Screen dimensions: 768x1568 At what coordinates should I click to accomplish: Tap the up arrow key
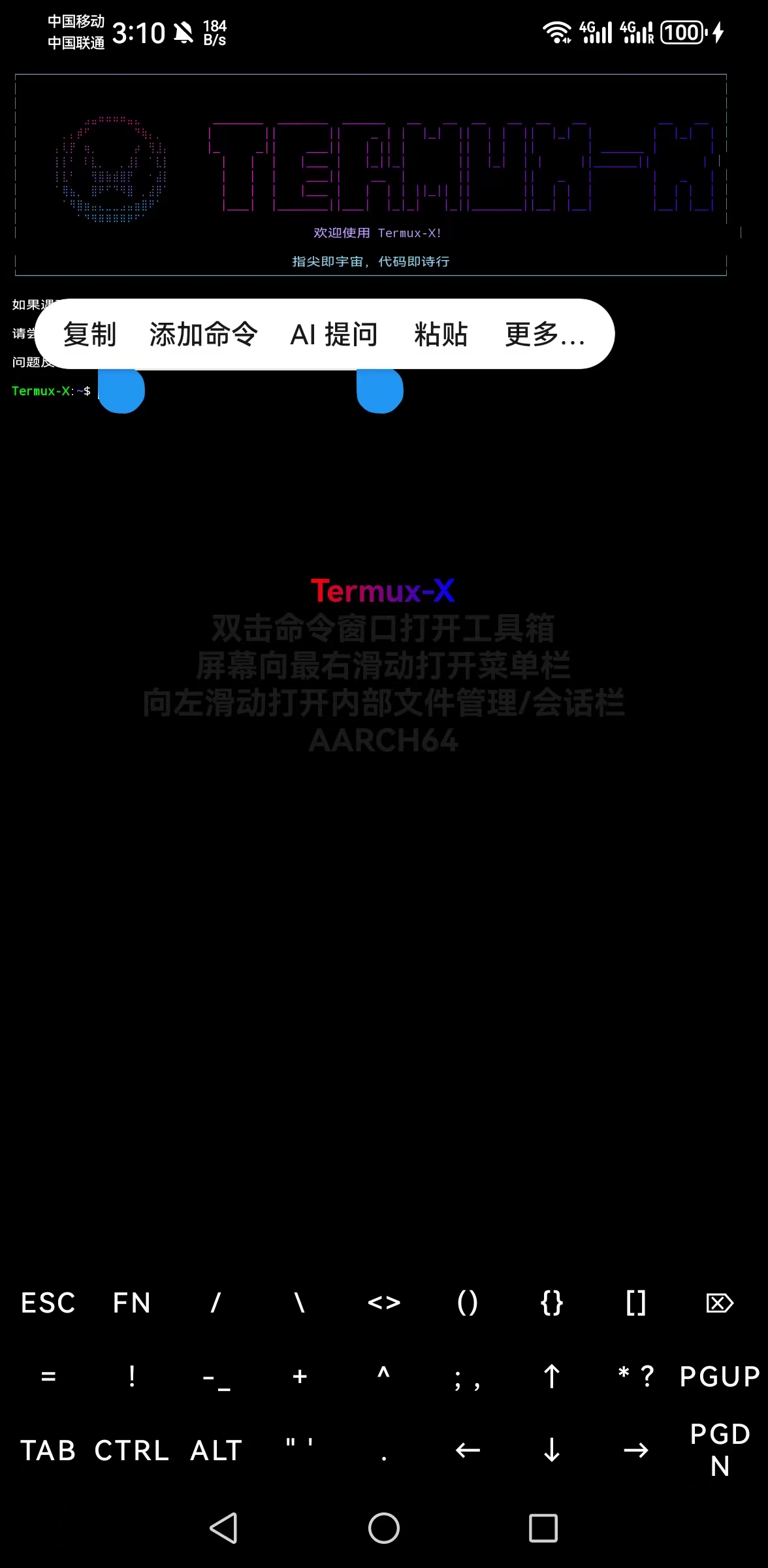[552, 1376]
